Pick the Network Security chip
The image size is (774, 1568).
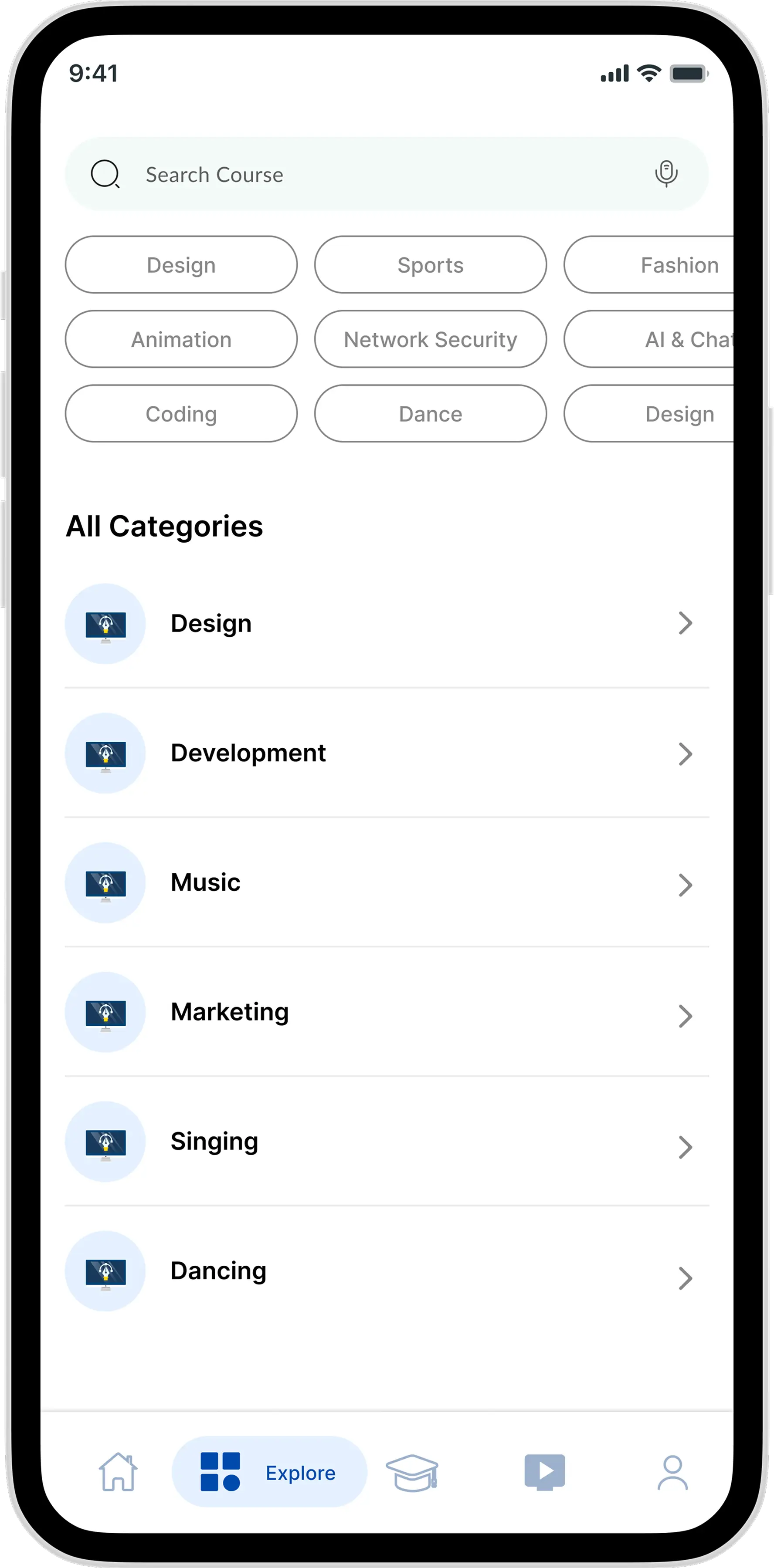tap(430, 339)
